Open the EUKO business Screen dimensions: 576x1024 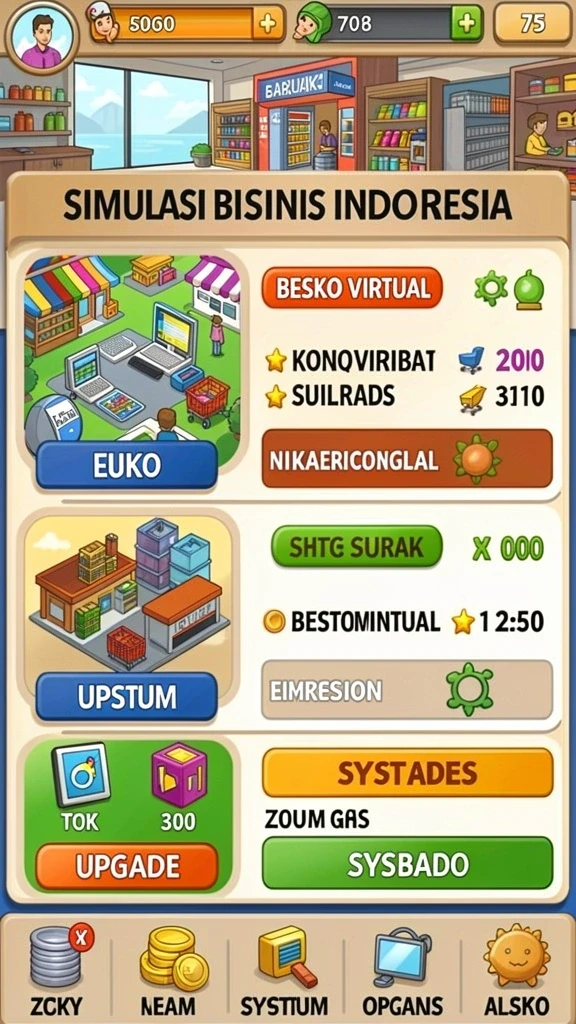tap(126, 465)
